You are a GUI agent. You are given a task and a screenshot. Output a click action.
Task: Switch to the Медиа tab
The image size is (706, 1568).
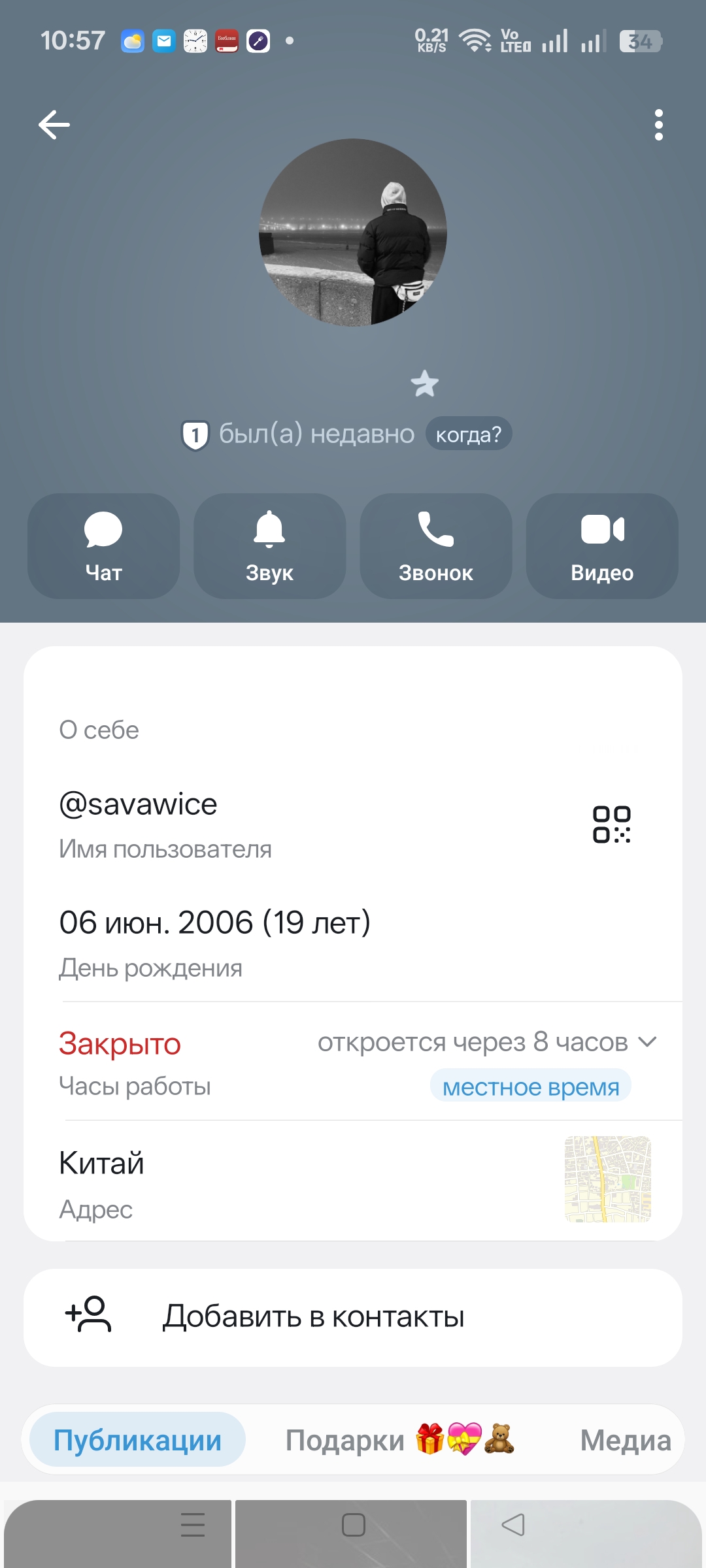tap(625, 1440)
